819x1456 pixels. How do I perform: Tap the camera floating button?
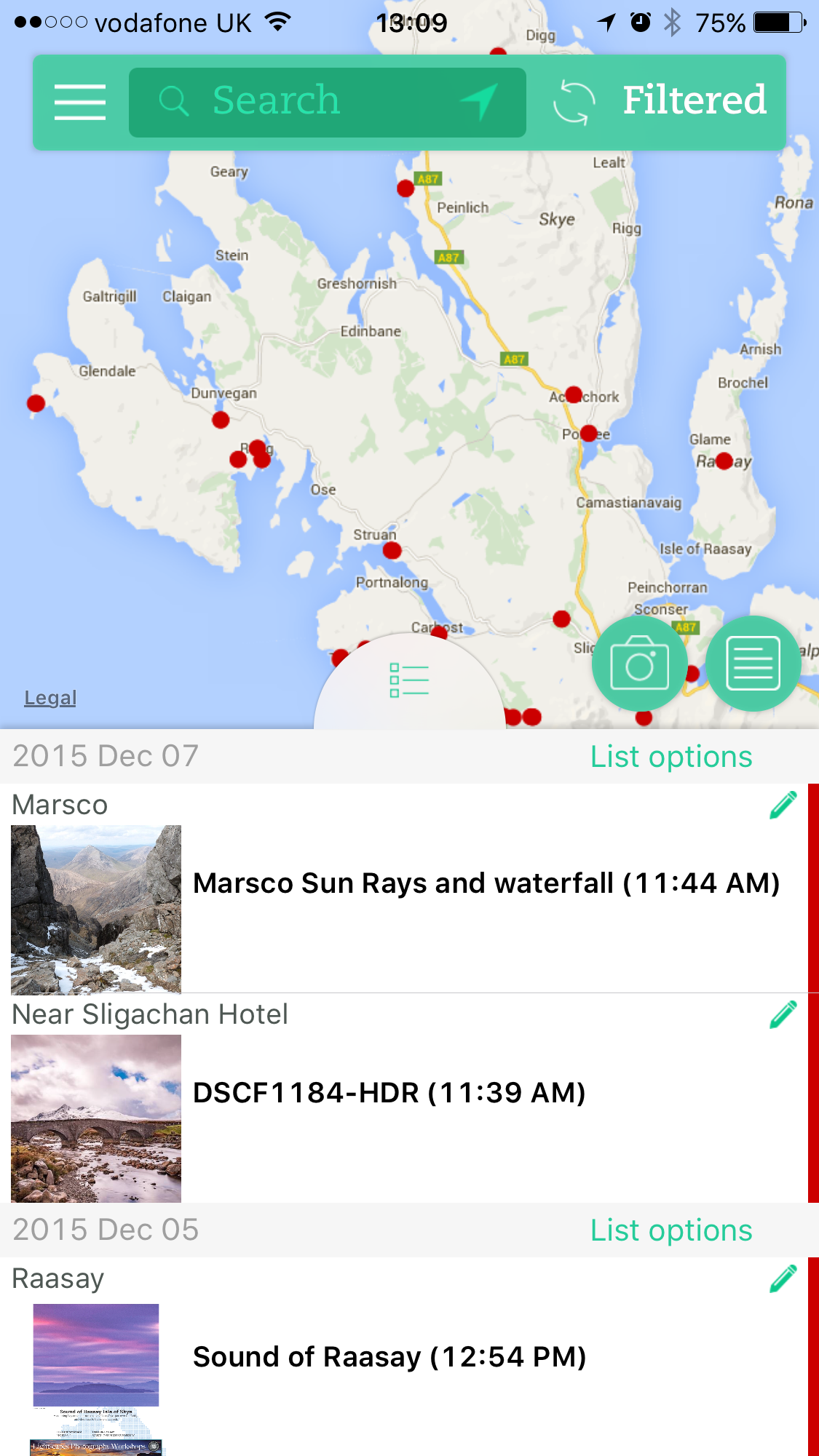pyautogui.click(x=639, y=663)
